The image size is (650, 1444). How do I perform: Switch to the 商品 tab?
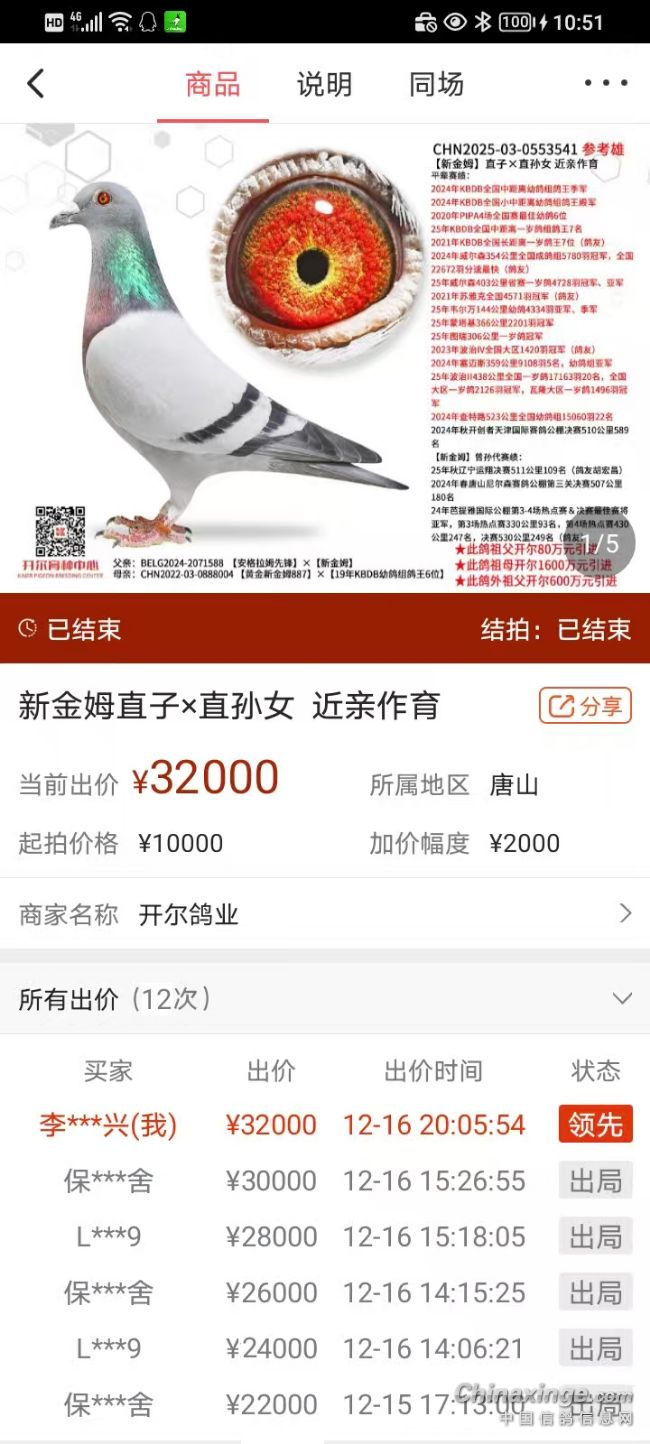pos(213,85)
